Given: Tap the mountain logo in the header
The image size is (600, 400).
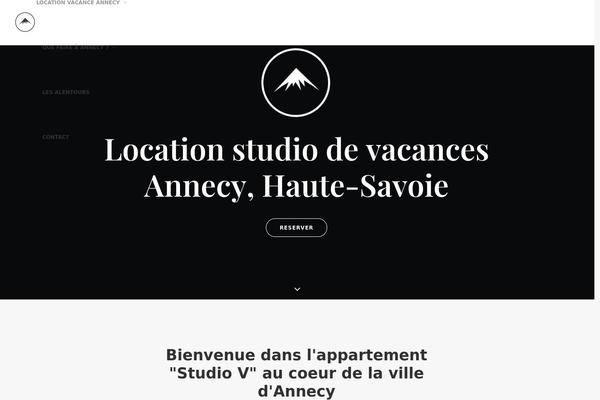Looking at the screenshot, I should tap(25, 22).
